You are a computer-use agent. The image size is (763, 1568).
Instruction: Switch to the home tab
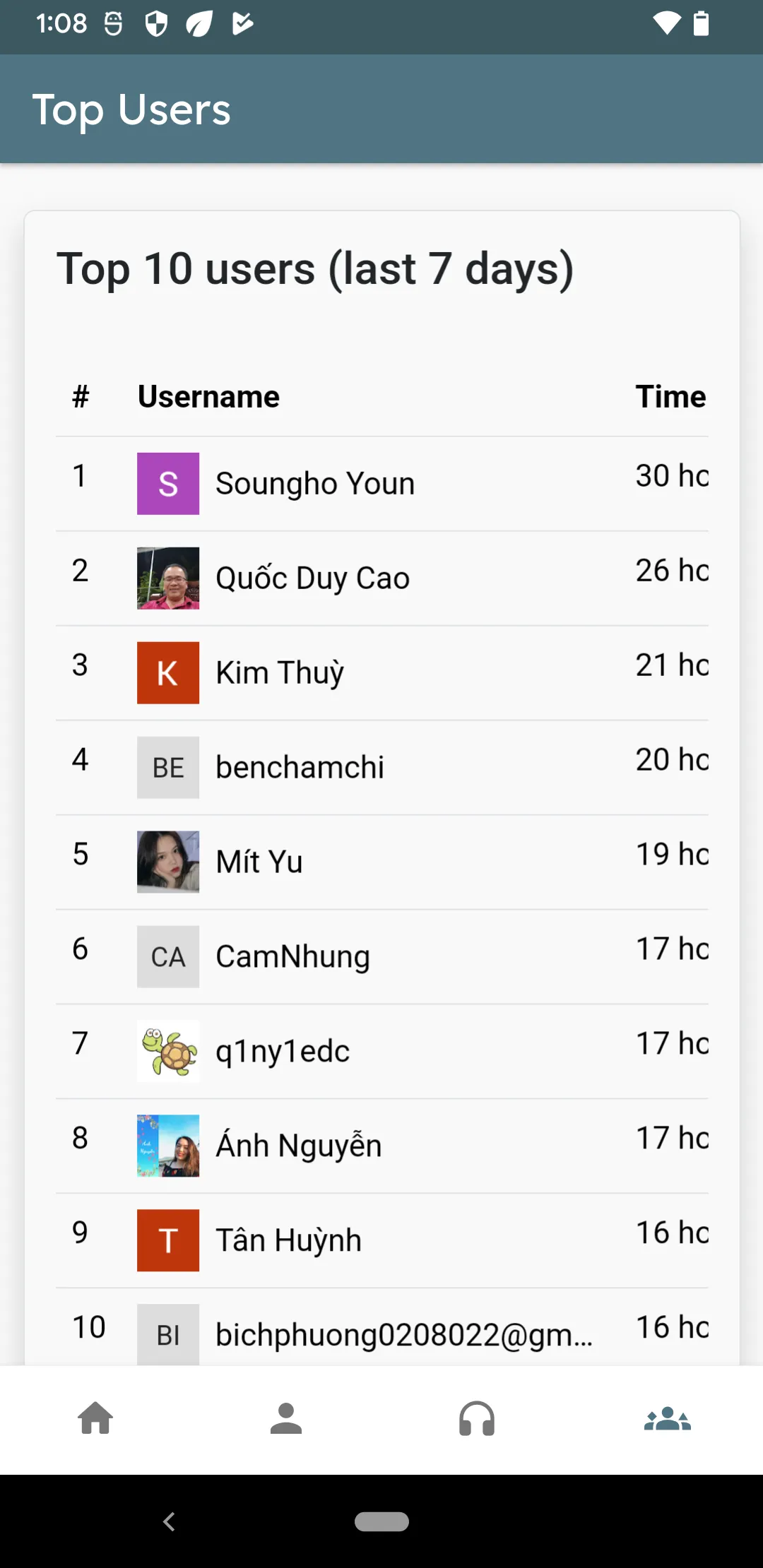coord(95,1418)
